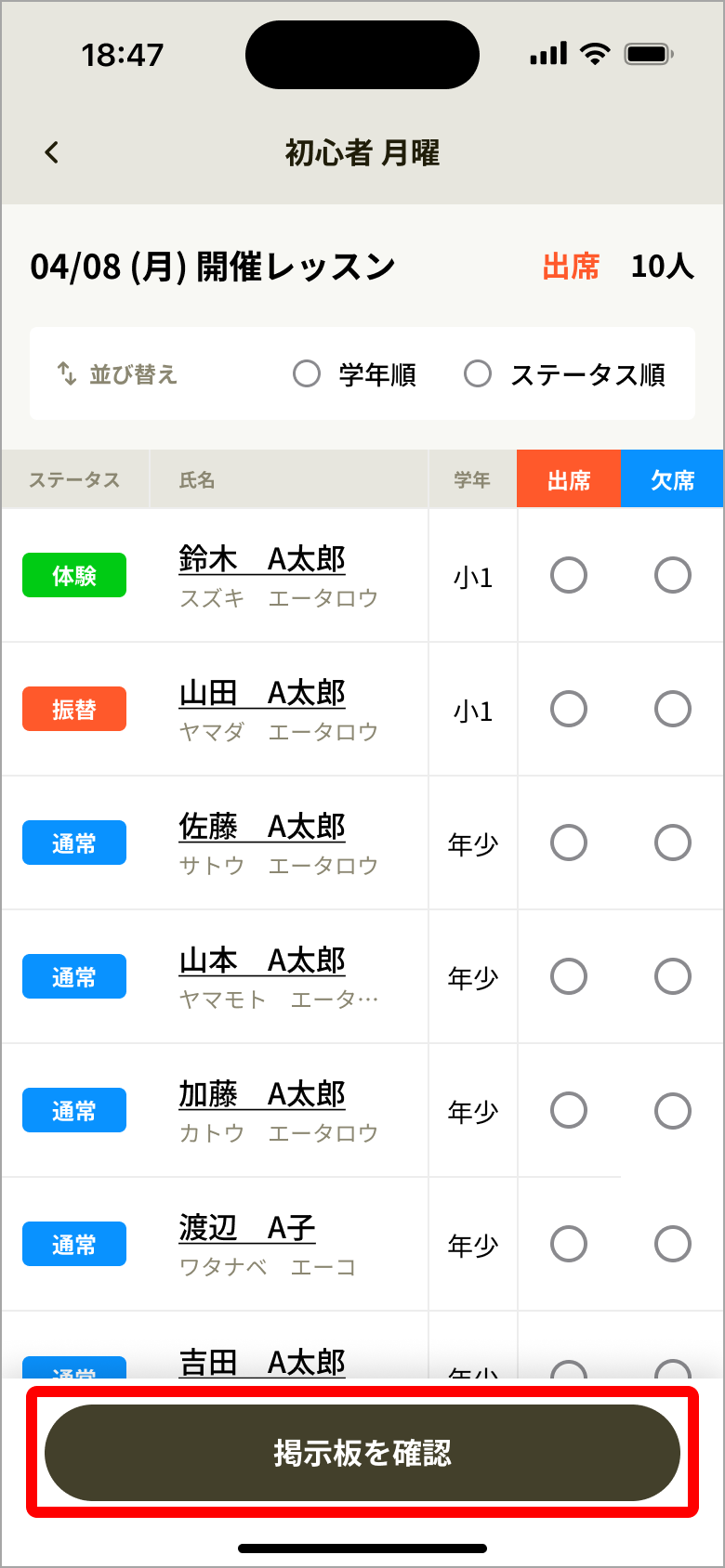Tap the cellular signal icon in status bar
The height and width of the screenshot is (1568, 725).
click(x=547, y=54)
